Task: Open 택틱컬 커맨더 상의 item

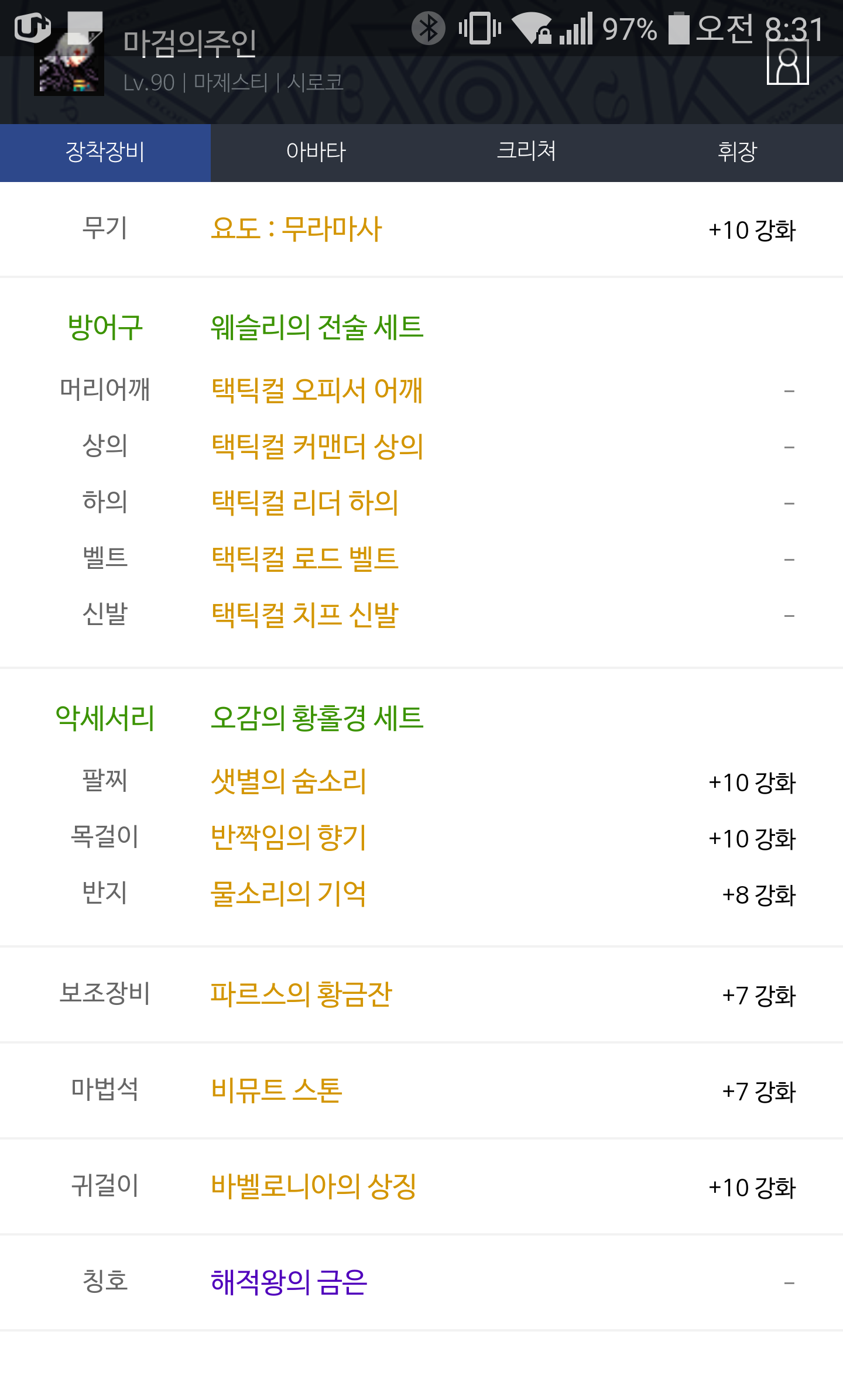Action: [317, 446]
